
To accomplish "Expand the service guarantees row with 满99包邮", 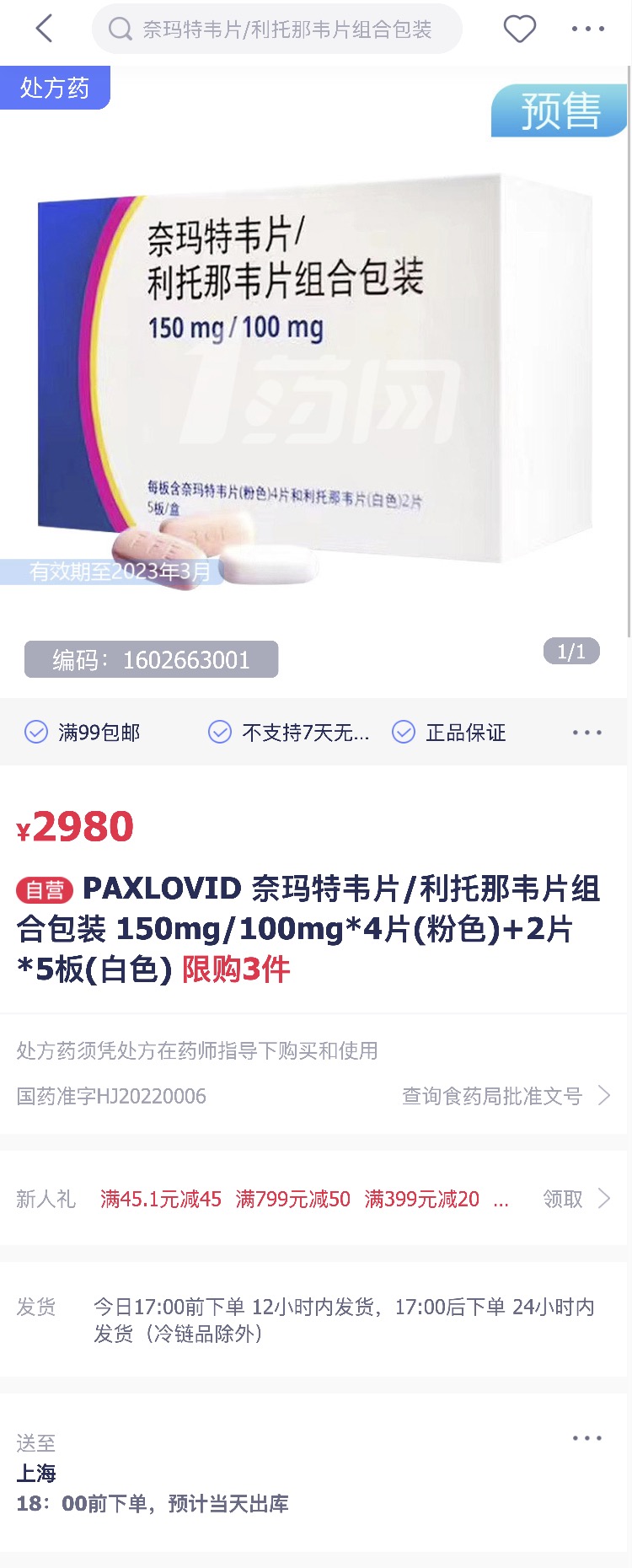I will pyautogui.click(x=586, y=733).
